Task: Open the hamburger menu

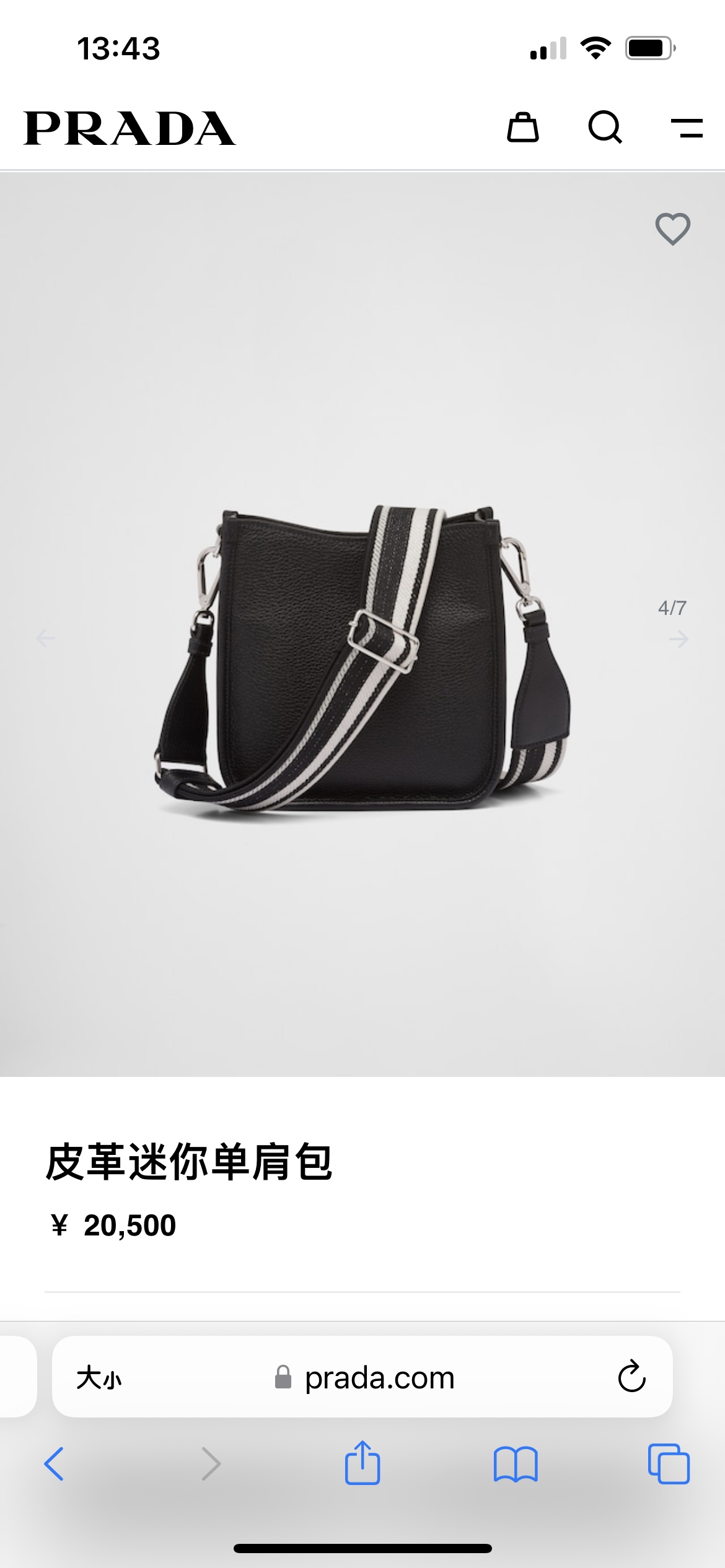Action: (687, 128)
